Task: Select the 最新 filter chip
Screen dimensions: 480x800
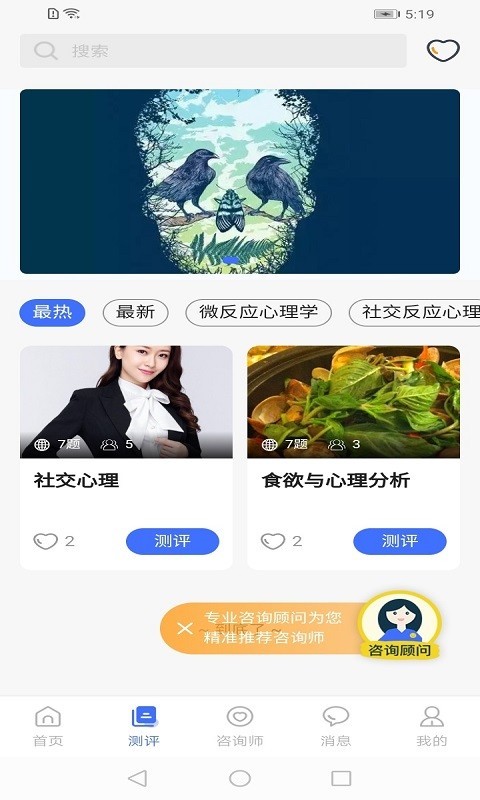Action: (135, 312)
